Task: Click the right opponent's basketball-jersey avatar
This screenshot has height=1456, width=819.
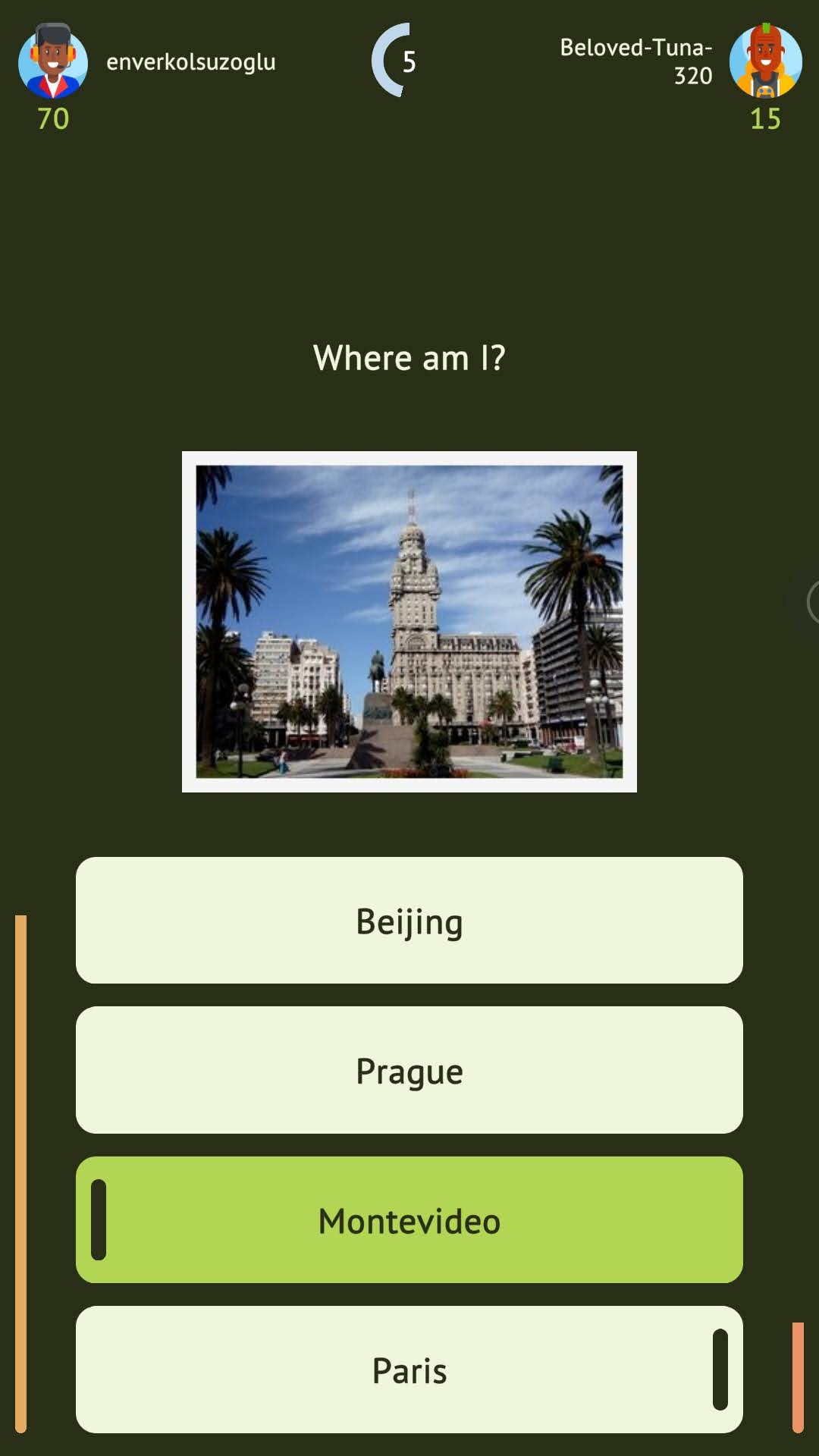Action: 768,62
